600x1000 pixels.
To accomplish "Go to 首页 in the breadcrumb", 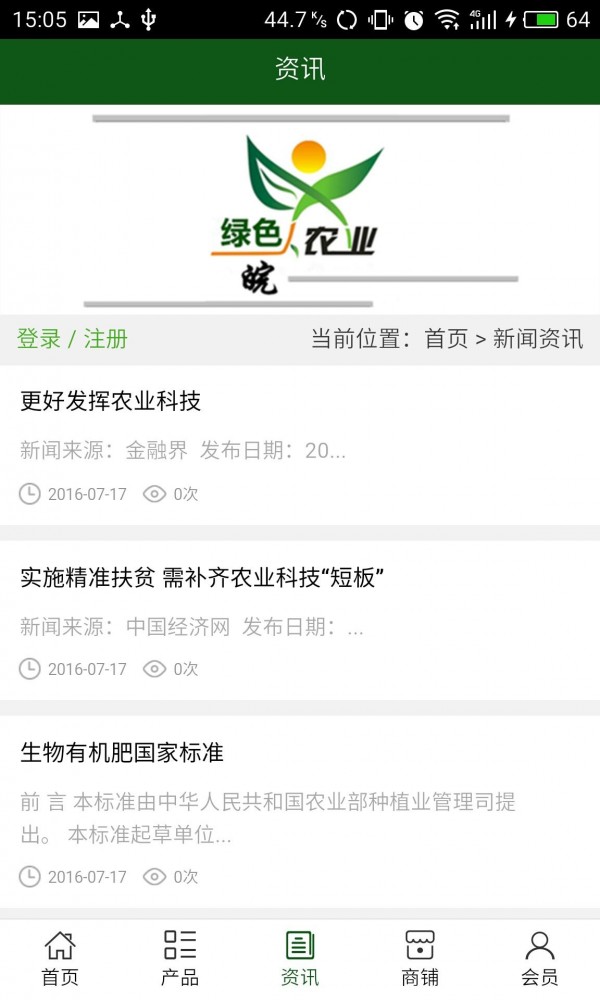I will 446,339.
